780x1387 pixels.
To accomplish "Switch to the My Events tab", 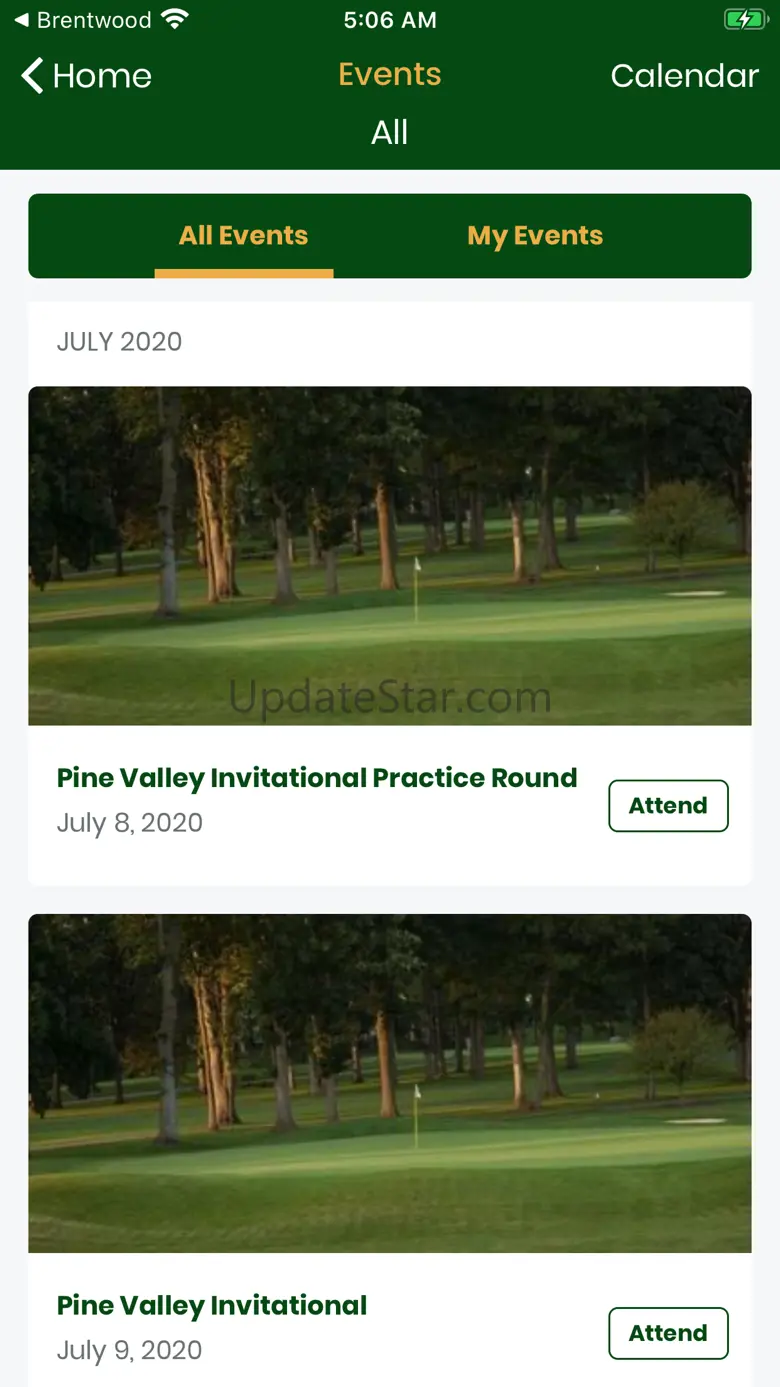I will point(535,236).
